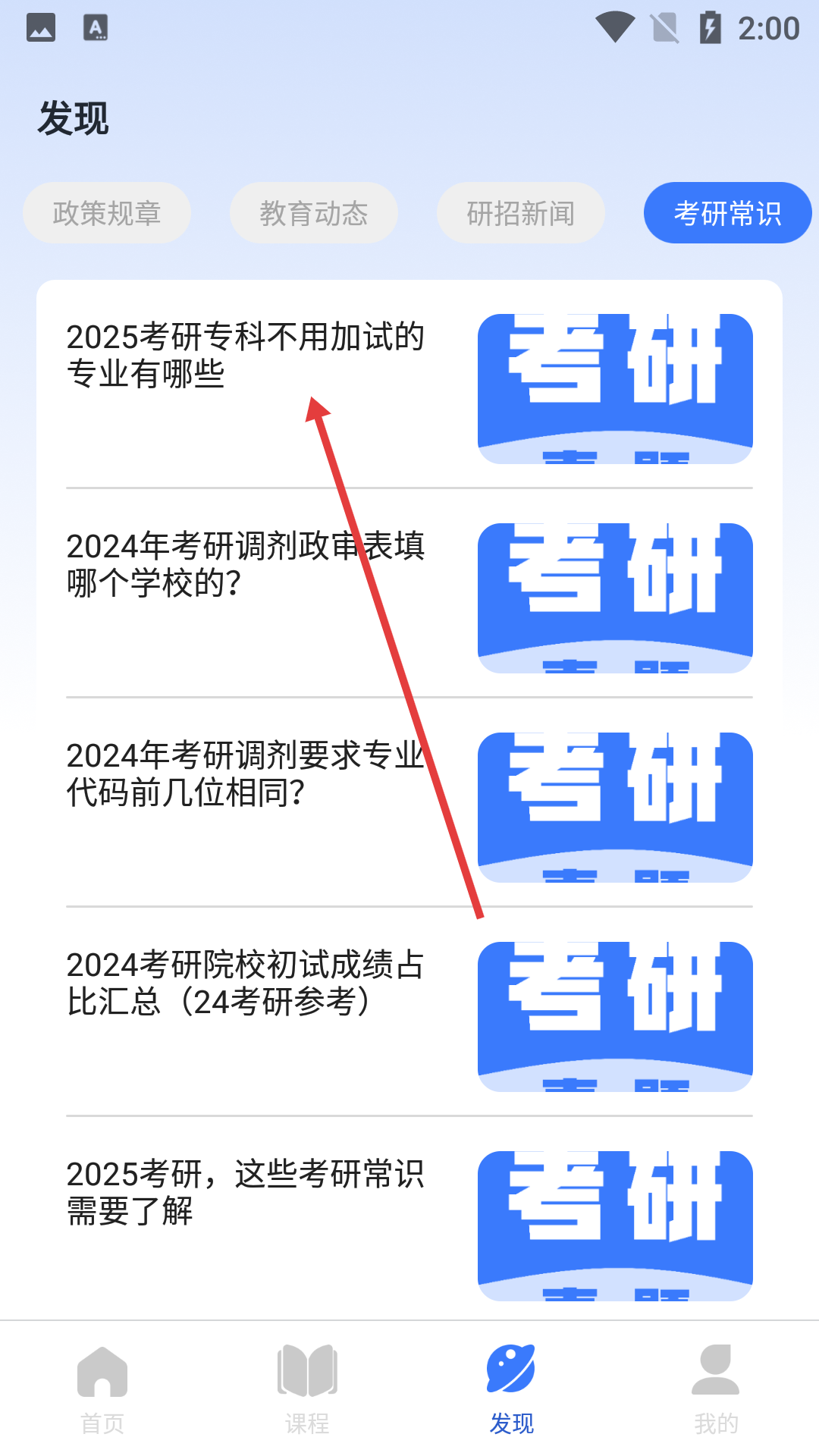Open 2024年考研调剂要求专业代码前几位相同 article
The height and width of the screenshot is (1456, 819).
click(x=245, y=774)
